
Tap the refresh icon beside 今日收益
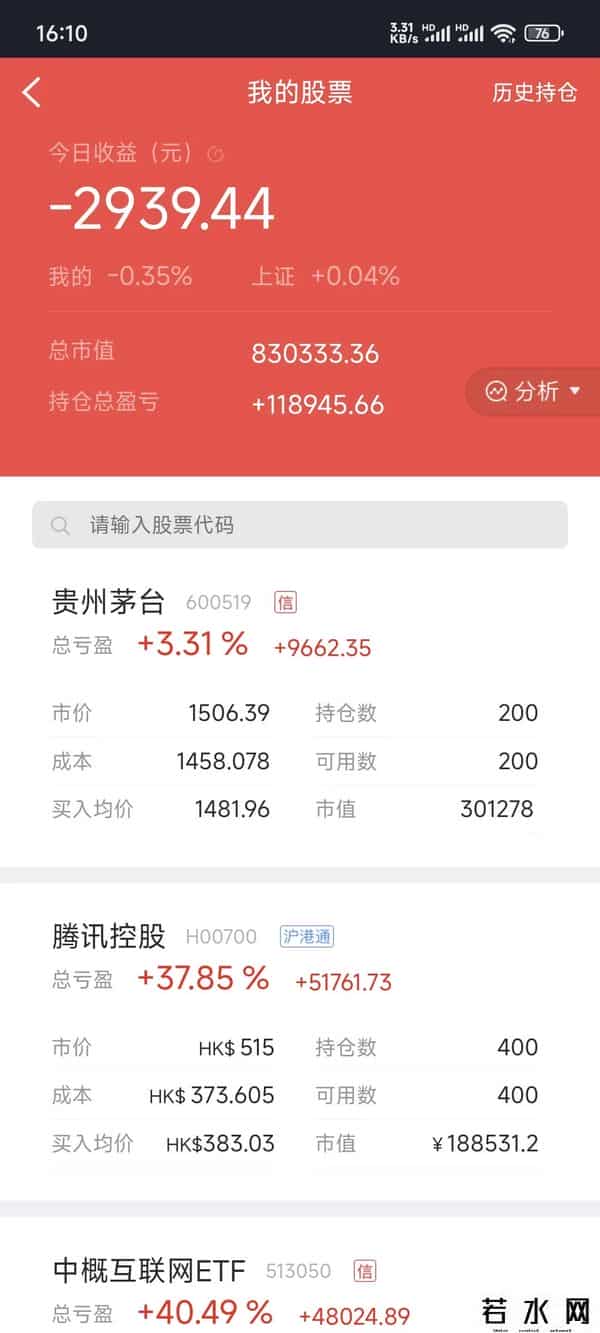pos(215,154)
